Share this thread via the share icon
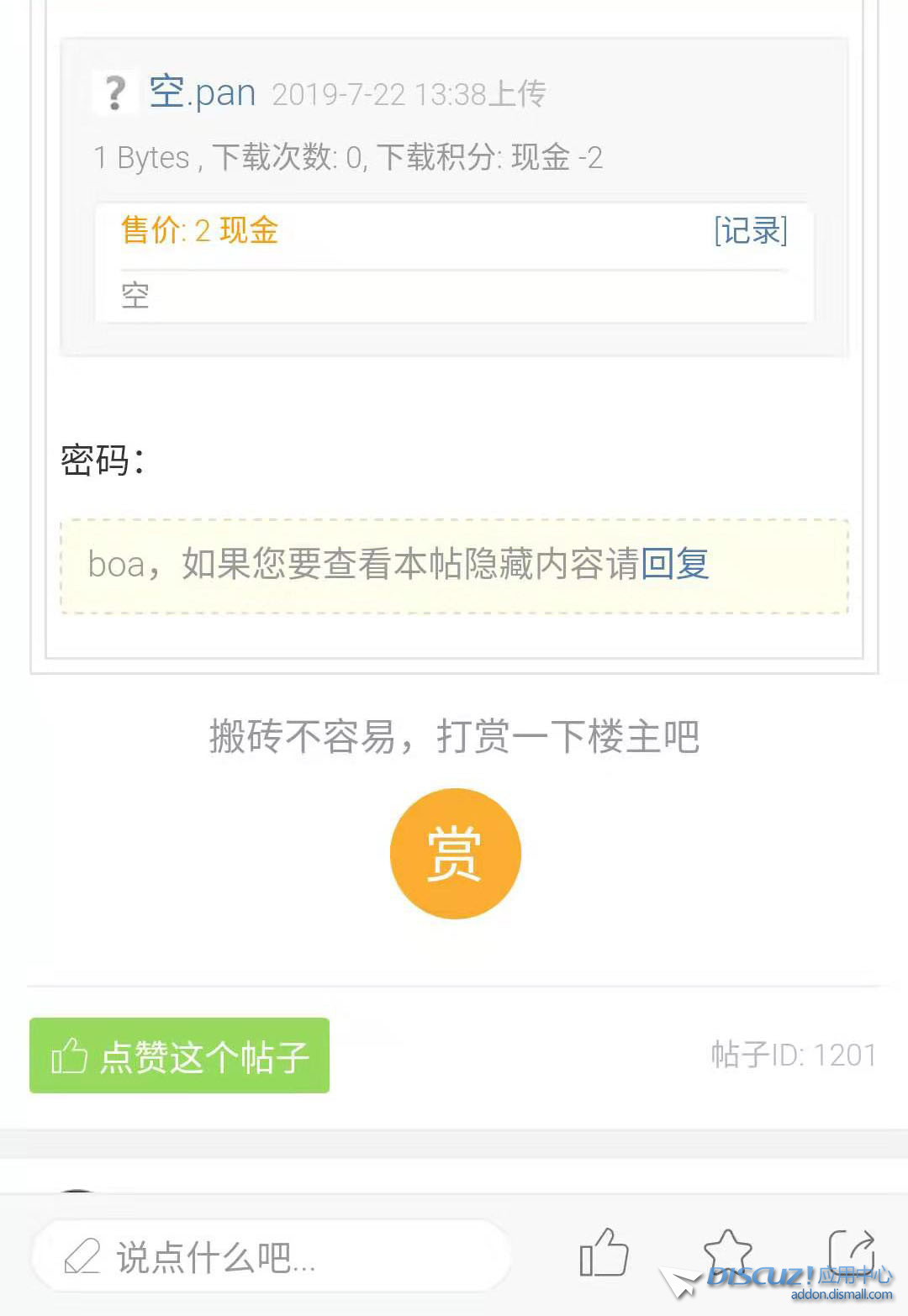The width and height of the screenshot is (908, 1316). [851, 1251]
